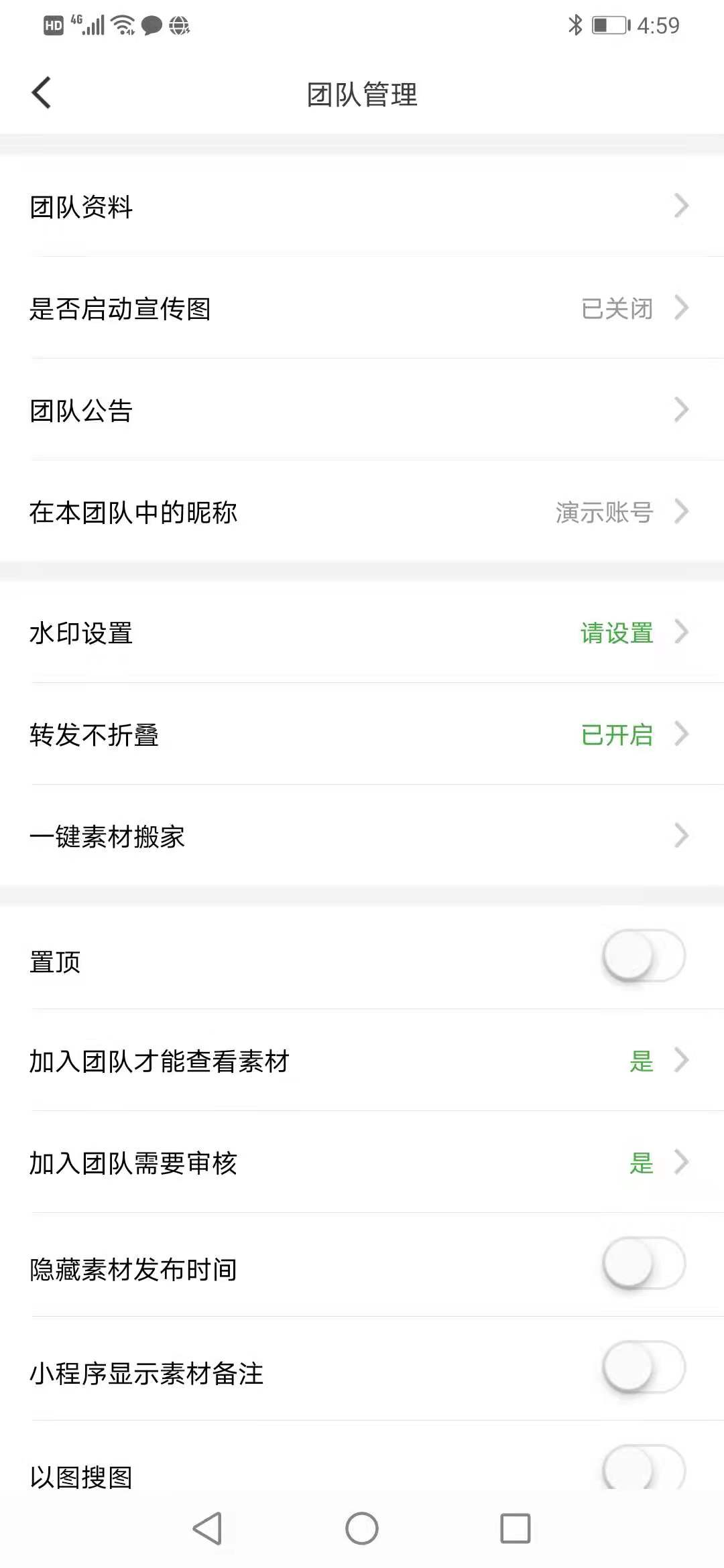The image size is (724, 1568).
Task: Tap the globe icon in the status bar
Action: coord(180,27)
